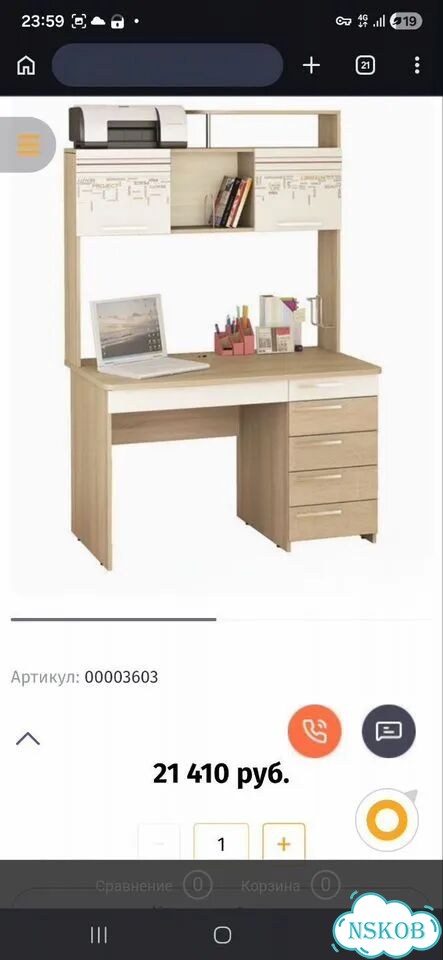Image resolution: width=443 pixels, height=960 pixels.
Task: Go to the browser home page
Action: tap(26, 65)
